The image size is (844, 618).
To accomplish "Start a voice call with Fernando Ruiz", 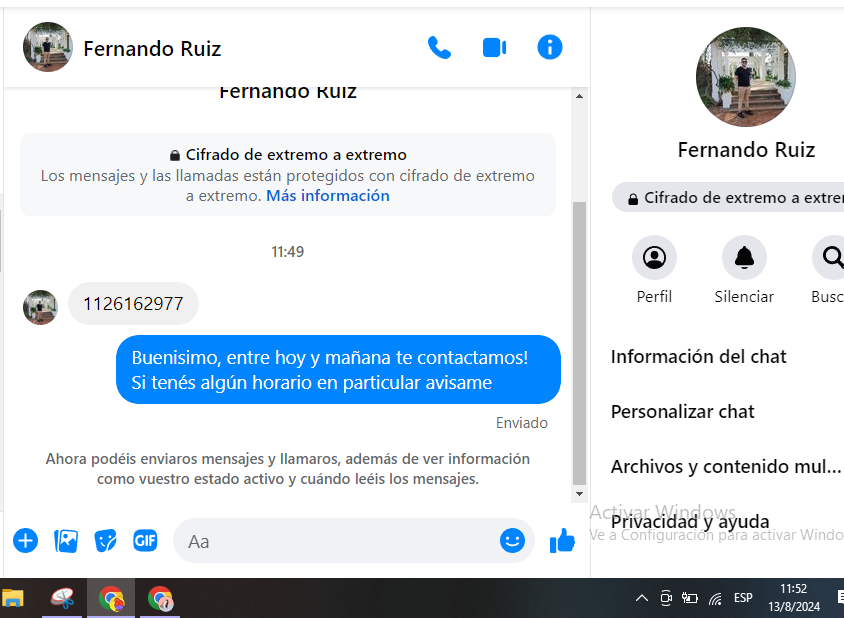I will [x=439, y=47].
